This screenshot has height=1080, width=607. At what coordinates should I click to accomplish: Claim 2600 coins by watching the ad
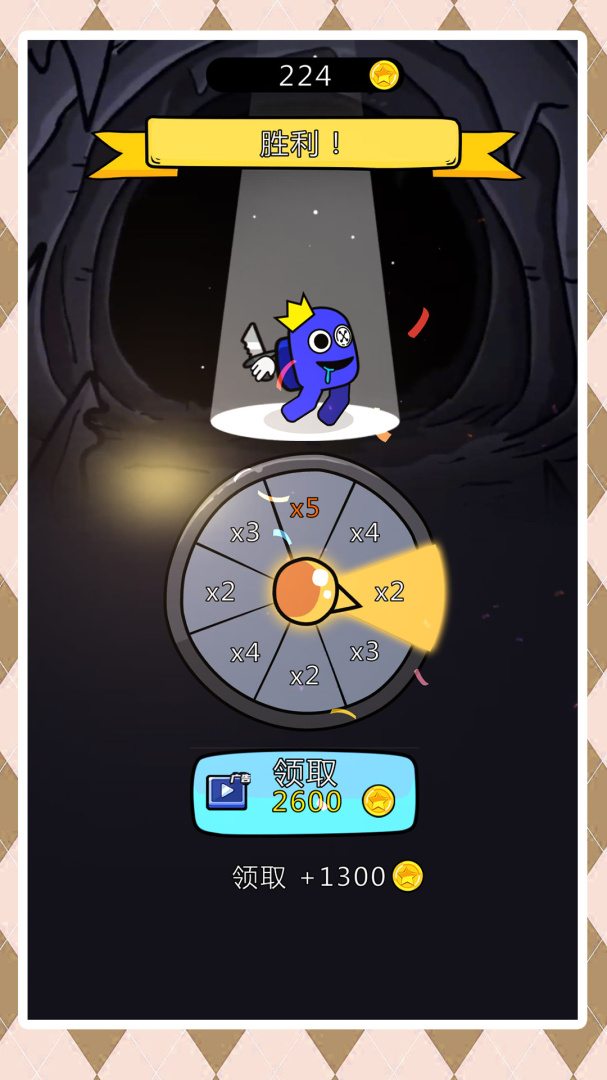pyautogui.click(x=304, y=792)
